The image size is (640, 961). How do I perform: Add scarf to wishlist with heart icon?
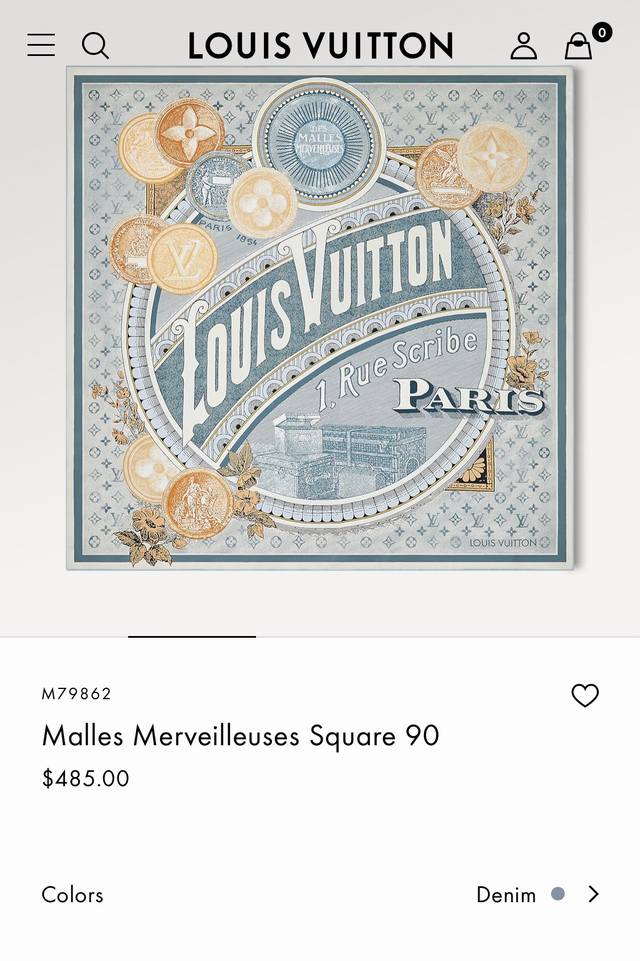pyautogui.click(x=585, y=695)
